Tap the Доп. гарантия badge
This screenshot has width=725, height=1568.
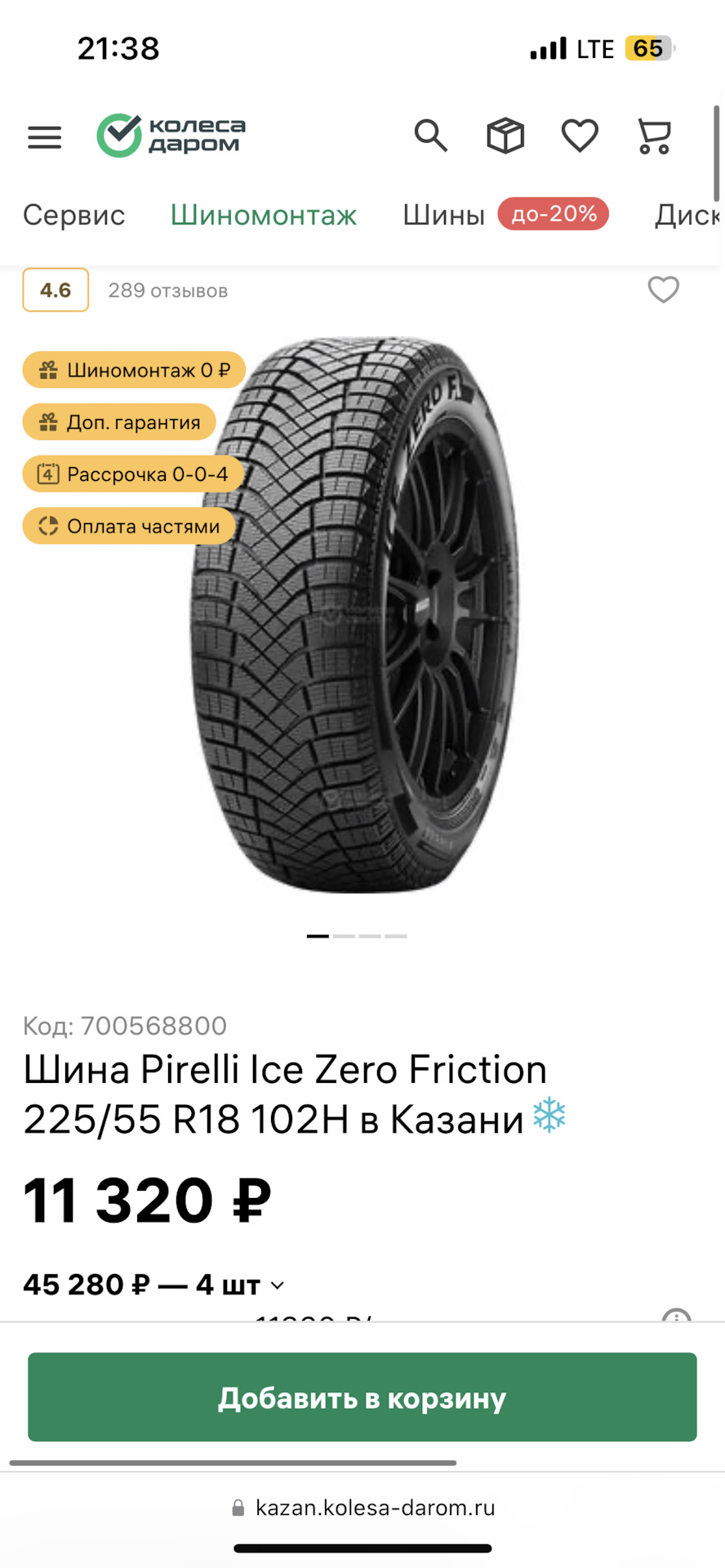pos(119,422)
